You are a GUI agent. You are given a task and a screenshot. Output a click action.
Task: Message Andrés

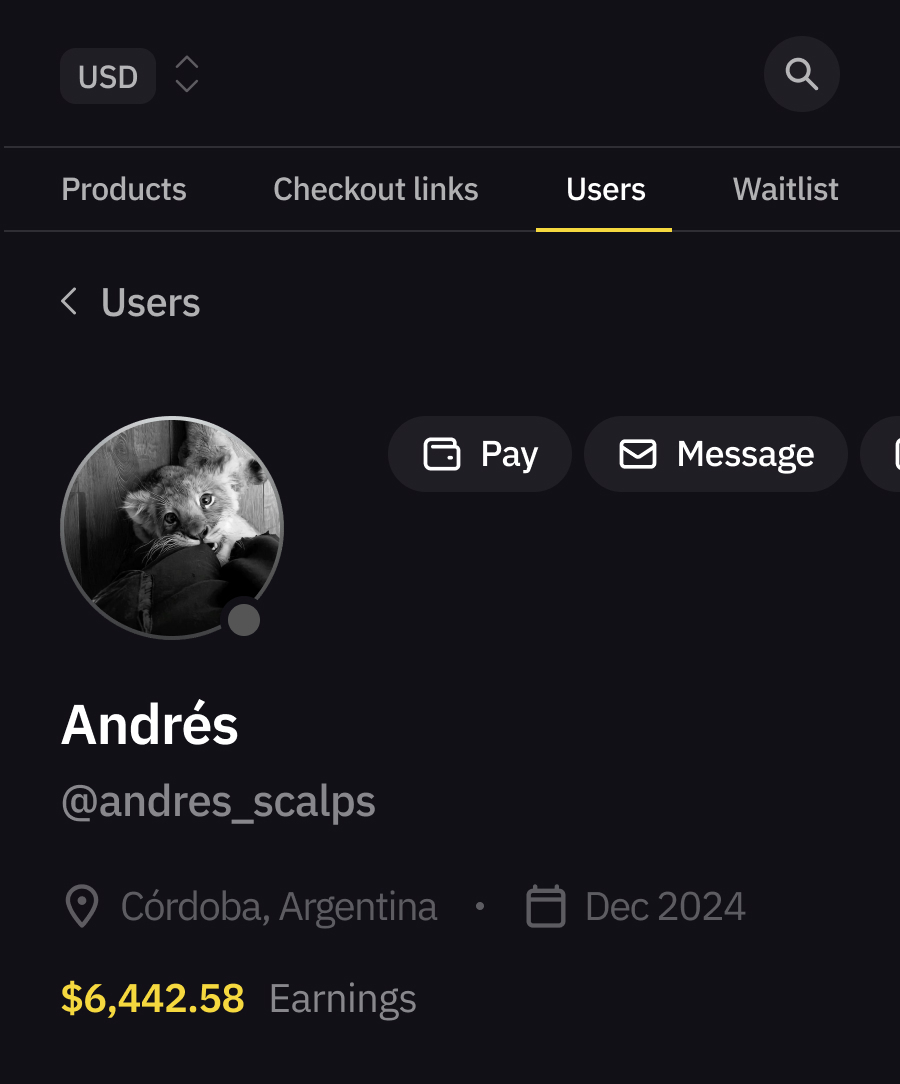716,454
